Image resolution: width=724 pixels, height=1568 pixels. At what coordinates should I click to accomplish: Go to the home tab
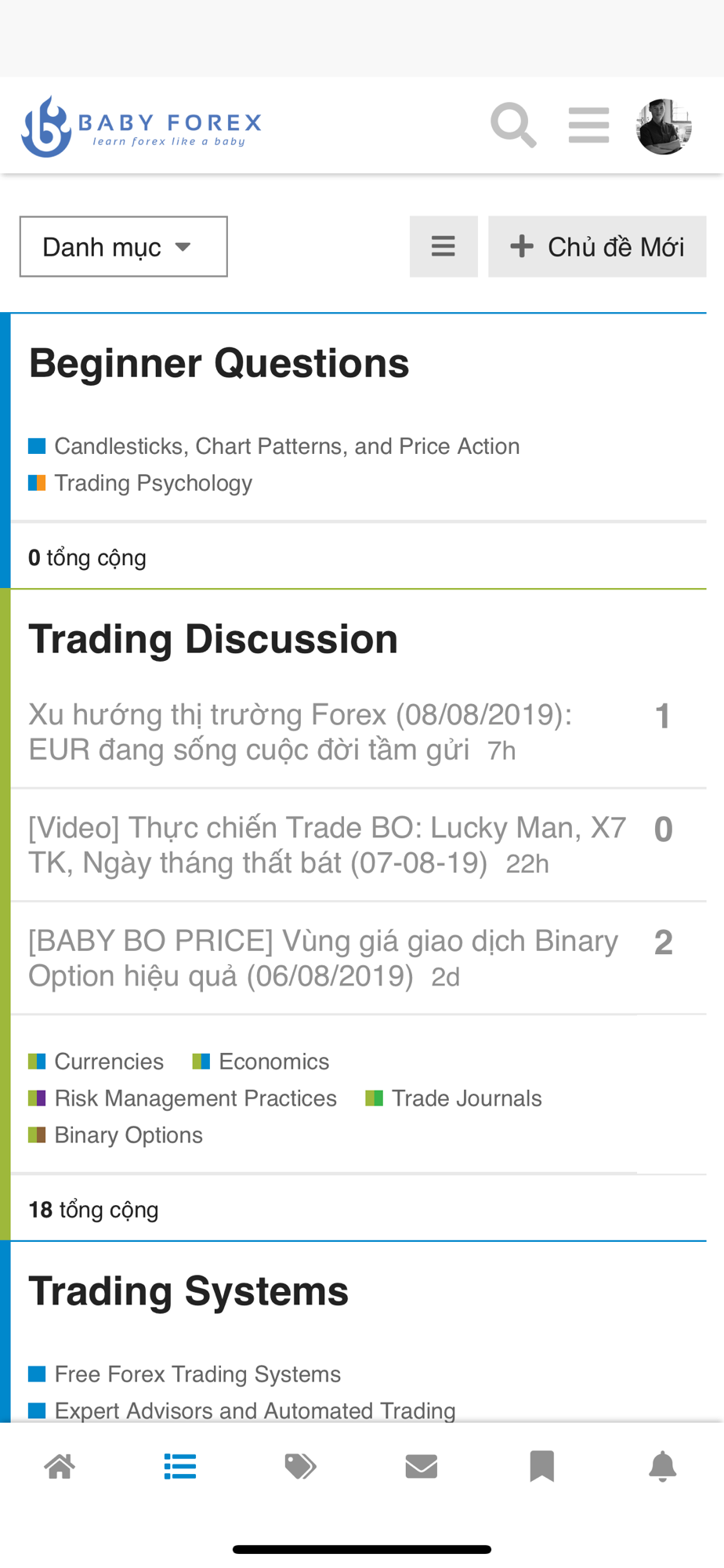click(60, 1466)
